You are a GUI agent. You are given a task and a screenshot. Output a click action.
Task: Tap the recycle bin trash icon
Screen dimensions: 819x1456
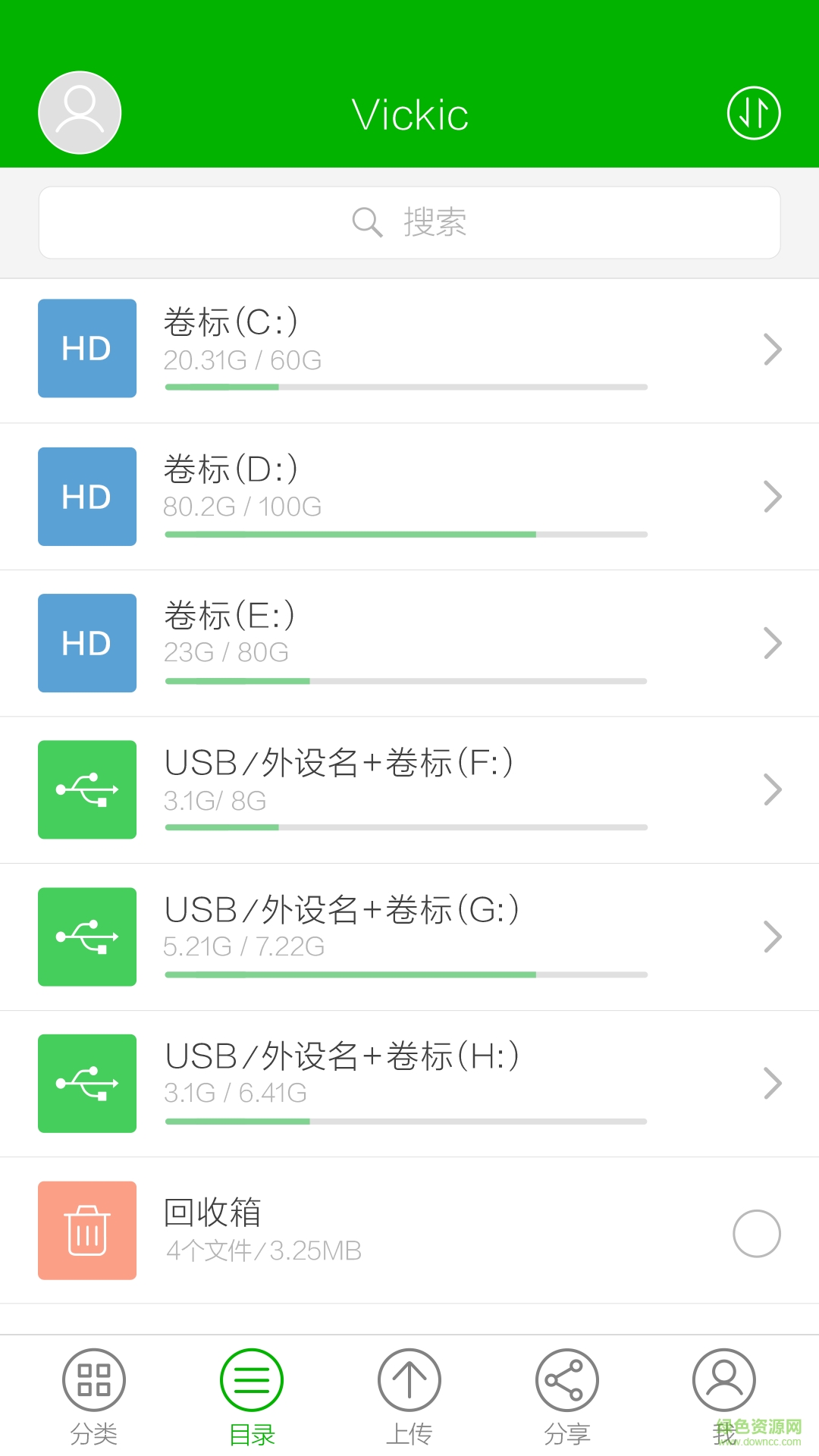coord(86,1230)
